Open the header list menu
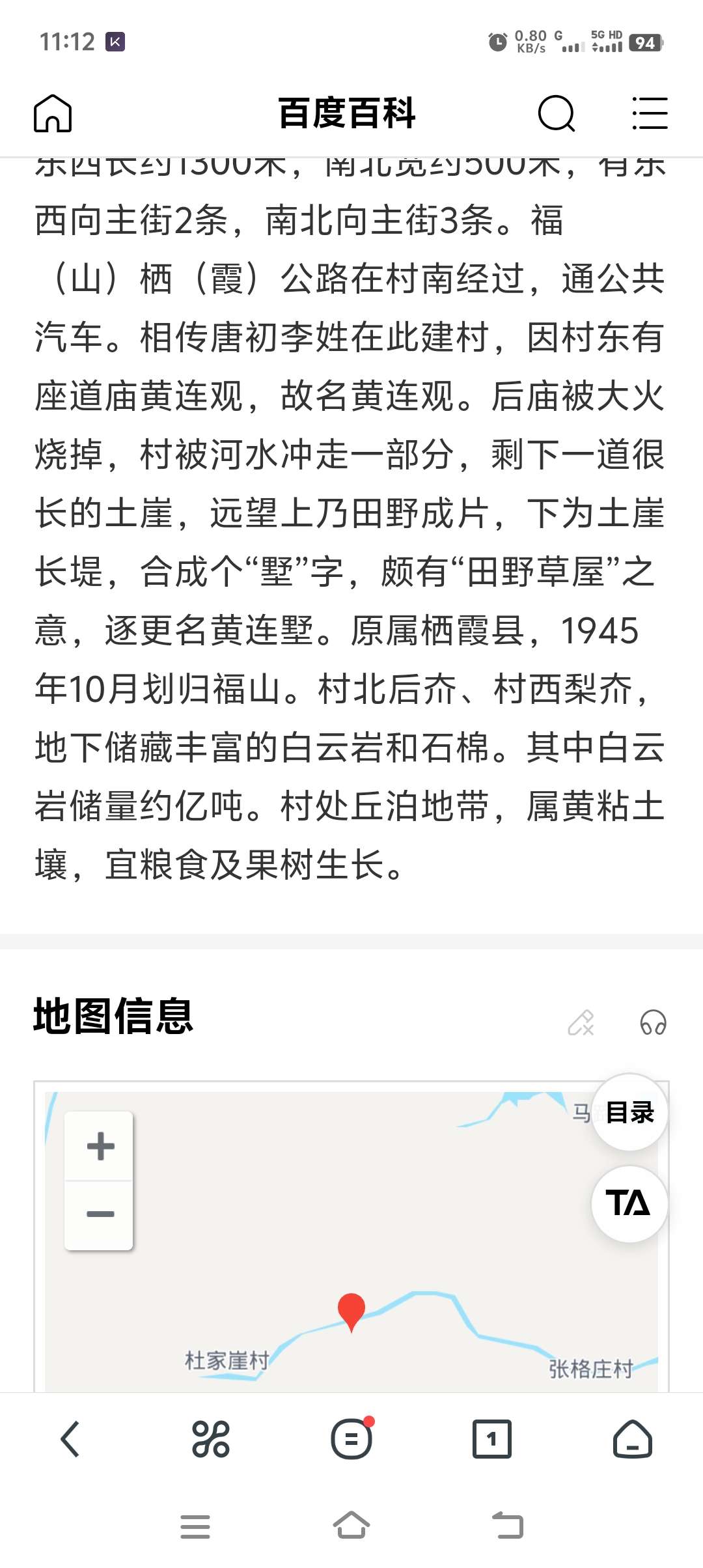The height and width of the screenshot is (1568, 703). [650, 113]
